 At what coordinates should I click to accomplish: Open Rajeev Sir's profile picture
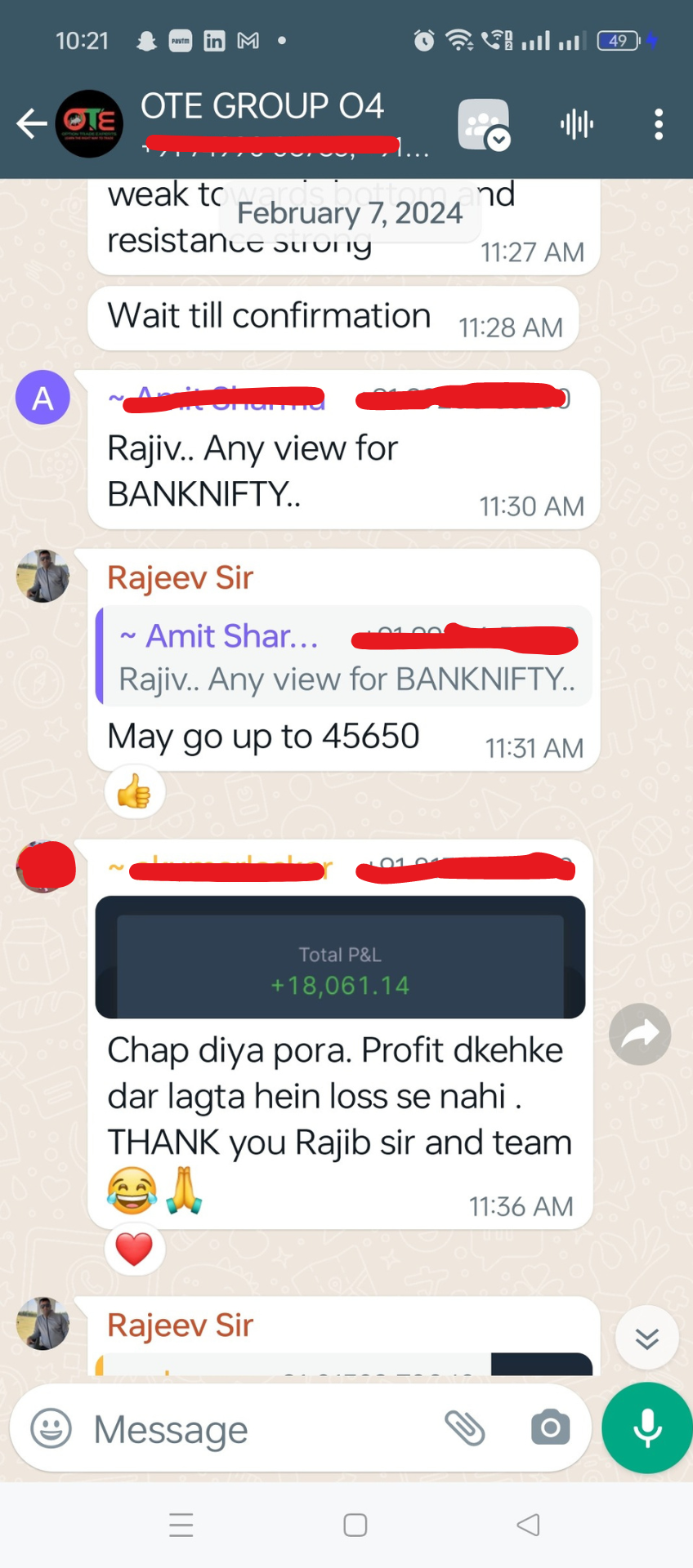[42, 576]
